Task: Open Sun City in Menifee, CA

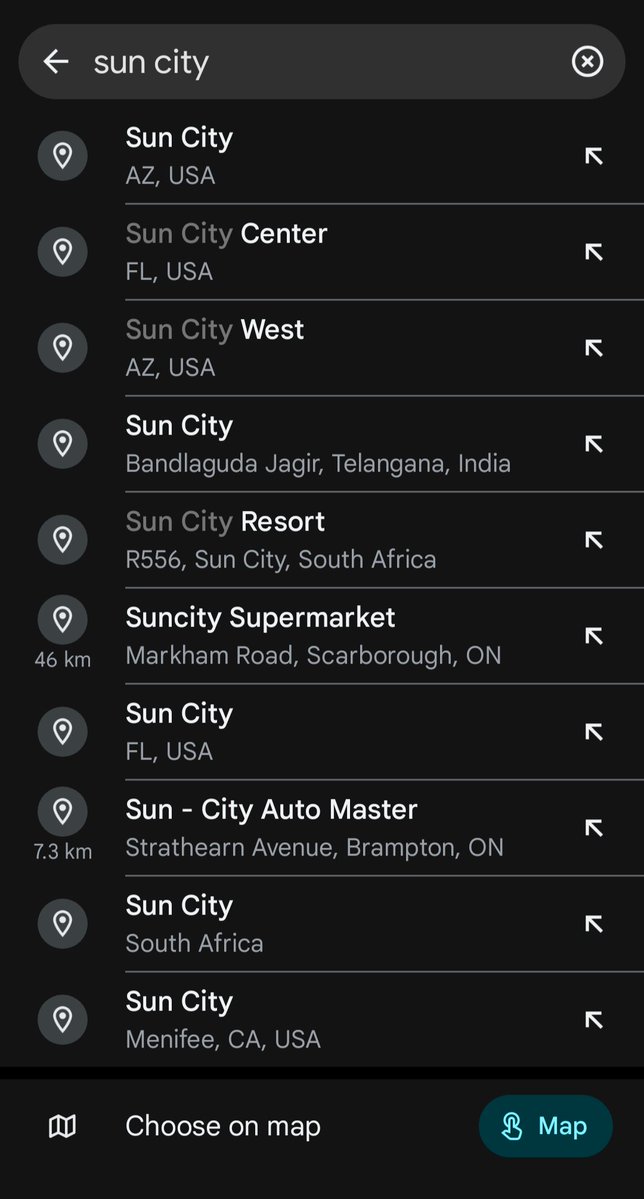Action: 320,1020
